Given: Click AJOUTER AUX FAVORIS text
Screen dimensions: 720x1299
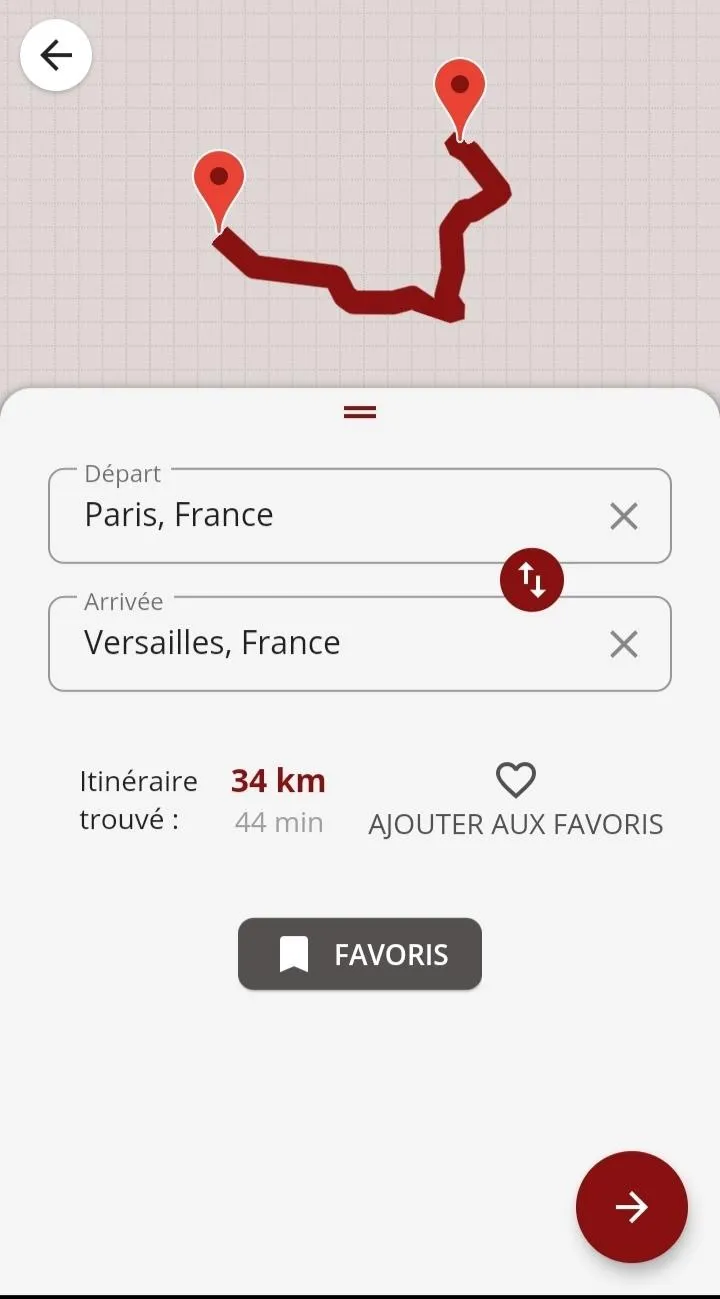Looking at the screenshot, I should [516, 824].
